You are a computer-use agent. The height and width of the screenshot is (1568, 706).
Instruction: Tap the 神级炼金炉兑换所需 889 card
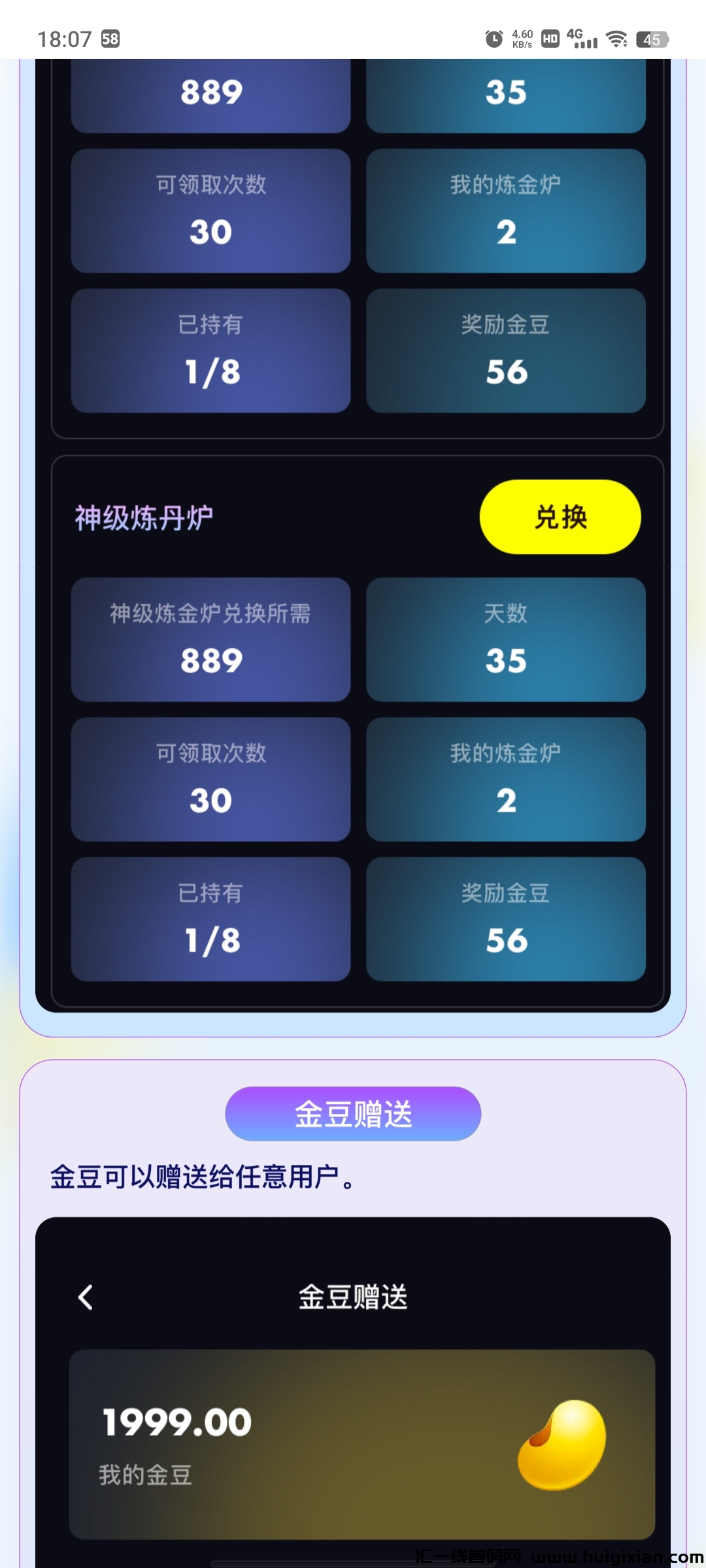[210, 640]
